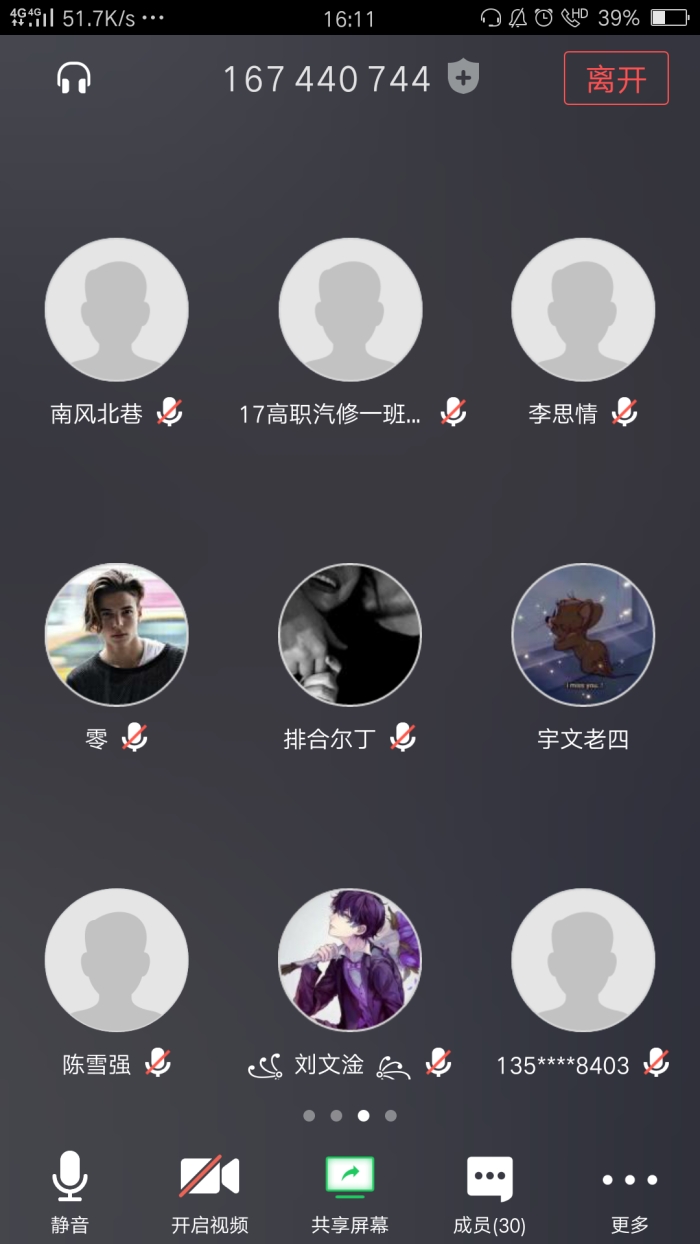Switch audio output via the headphone icon
Screen dimensions: 700x1244
(x=74, y=78)
